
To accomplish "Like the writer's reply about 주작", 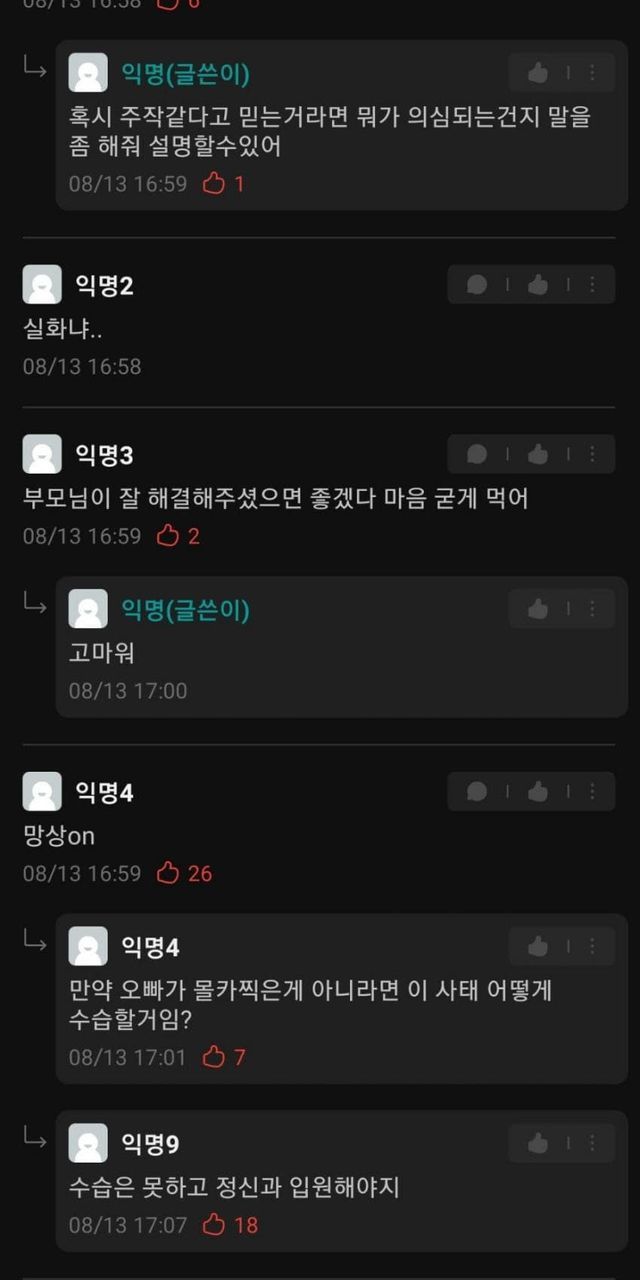I will [x=538, y=72].
